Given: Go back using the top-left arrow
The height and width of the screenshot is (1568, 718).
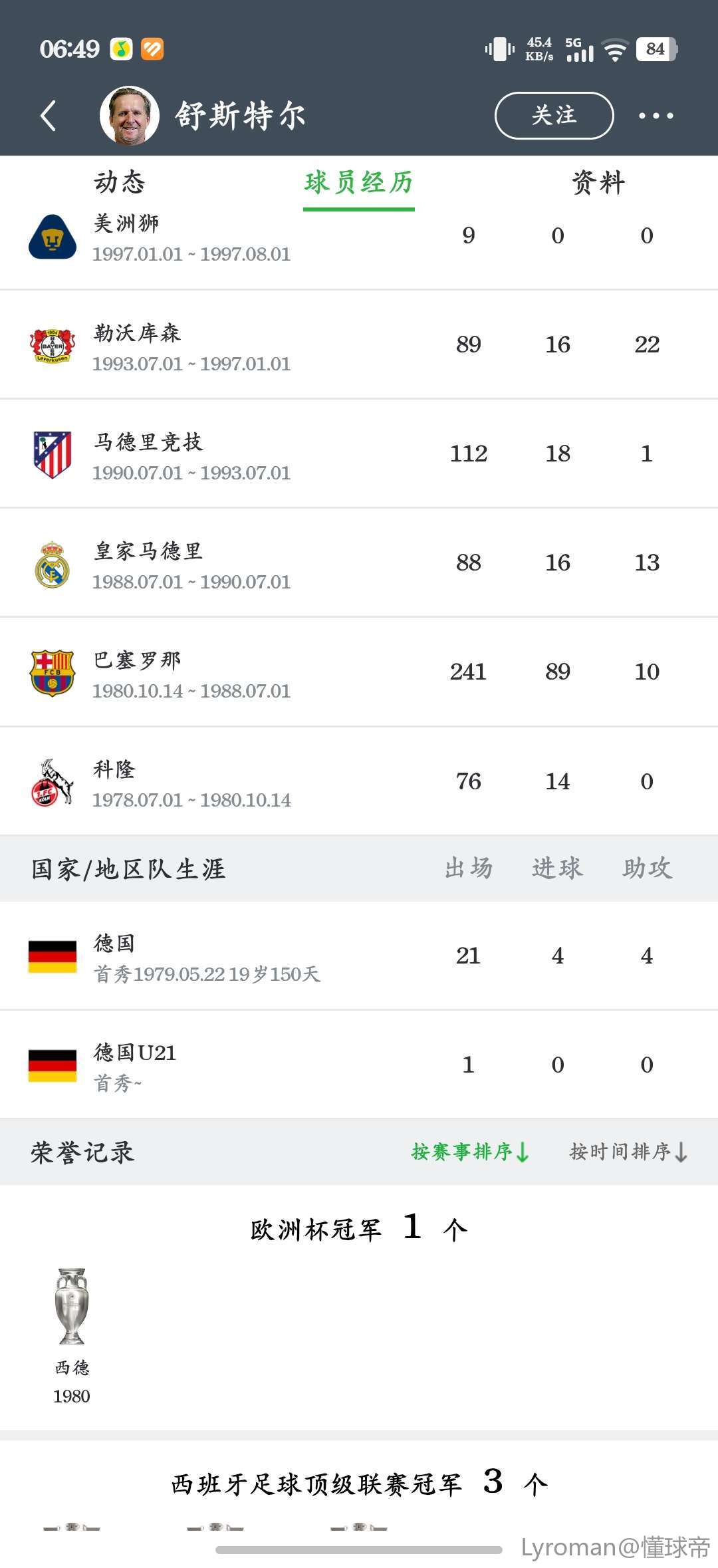Looking at the screenshot, I should coord(48,116).
